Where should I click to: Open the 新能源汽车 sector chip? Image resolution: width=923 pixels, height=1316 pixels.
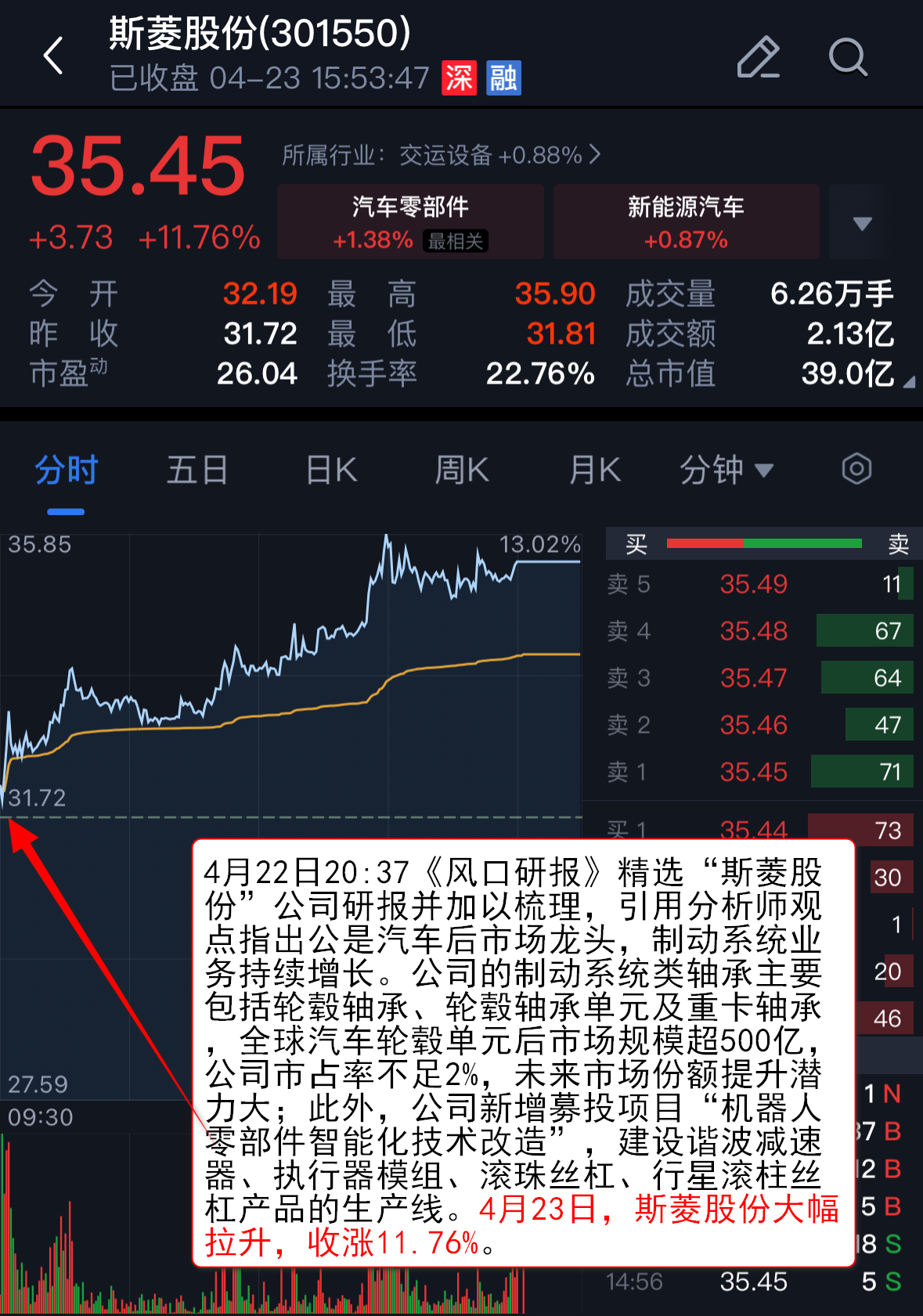coord(686,222)
